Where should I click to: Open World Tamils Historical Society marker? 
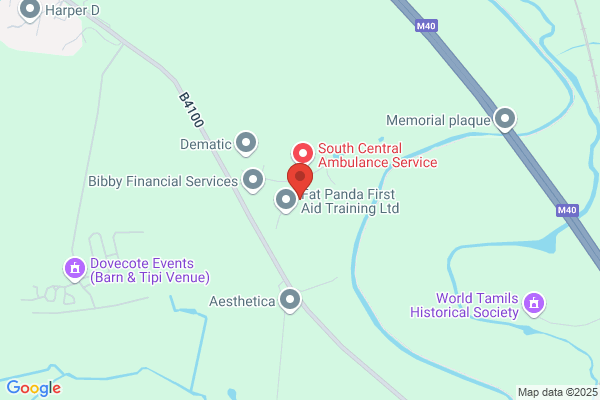pyautogui.click(x=534, y=304)
